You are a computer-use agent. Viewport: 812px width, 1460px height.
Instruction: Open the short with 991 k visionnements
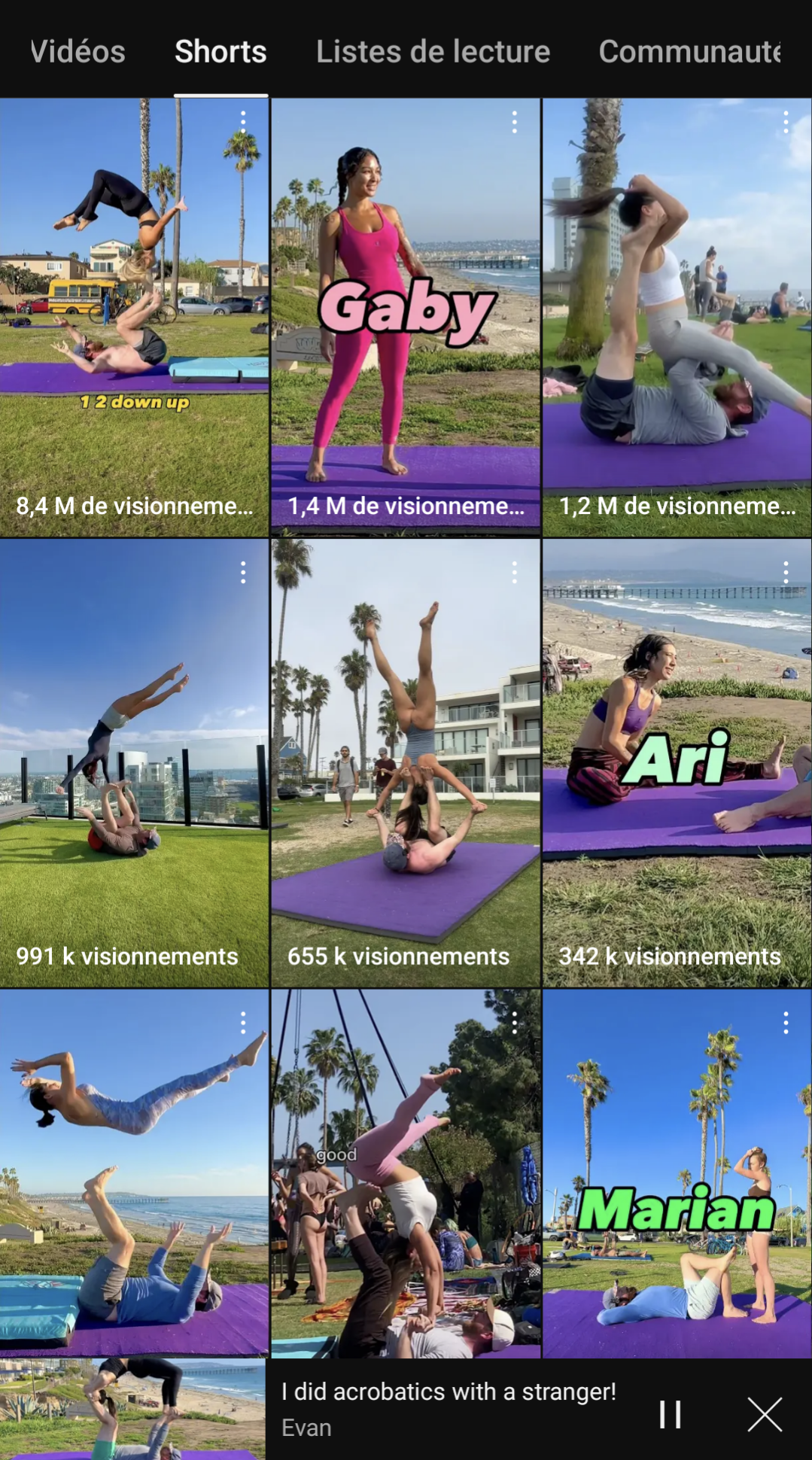tap(134, 762)
